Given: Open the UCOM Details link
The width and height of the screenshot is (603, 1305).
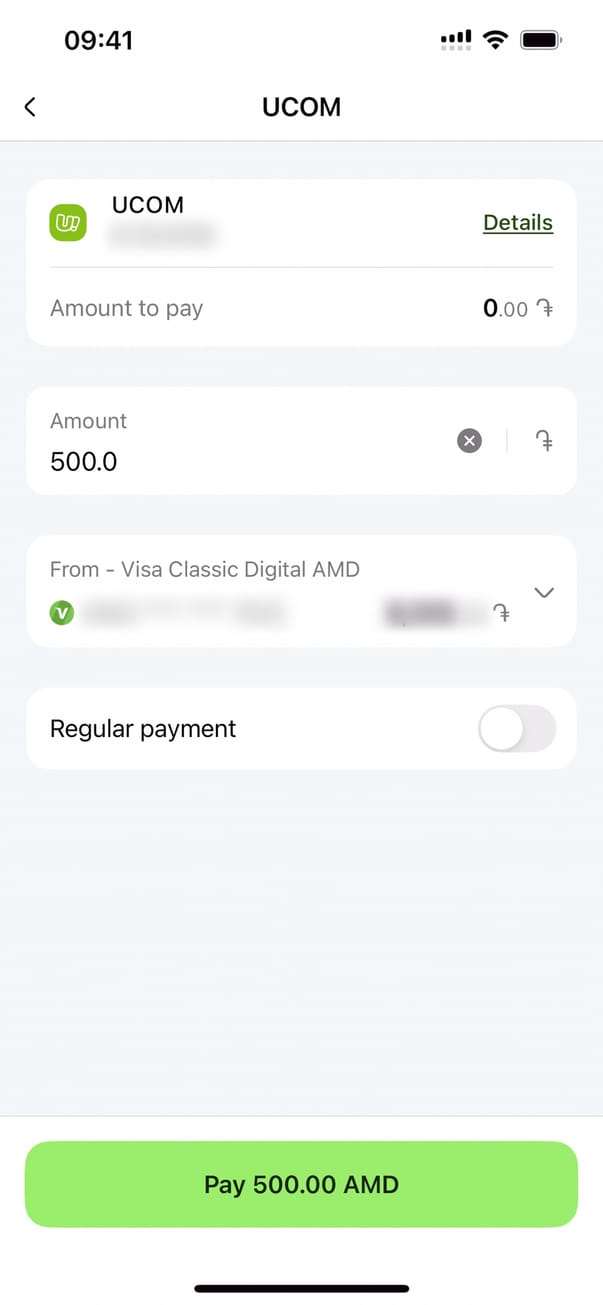Looking at the screenshot, I should pyautogui.click(x=517, y=223).
